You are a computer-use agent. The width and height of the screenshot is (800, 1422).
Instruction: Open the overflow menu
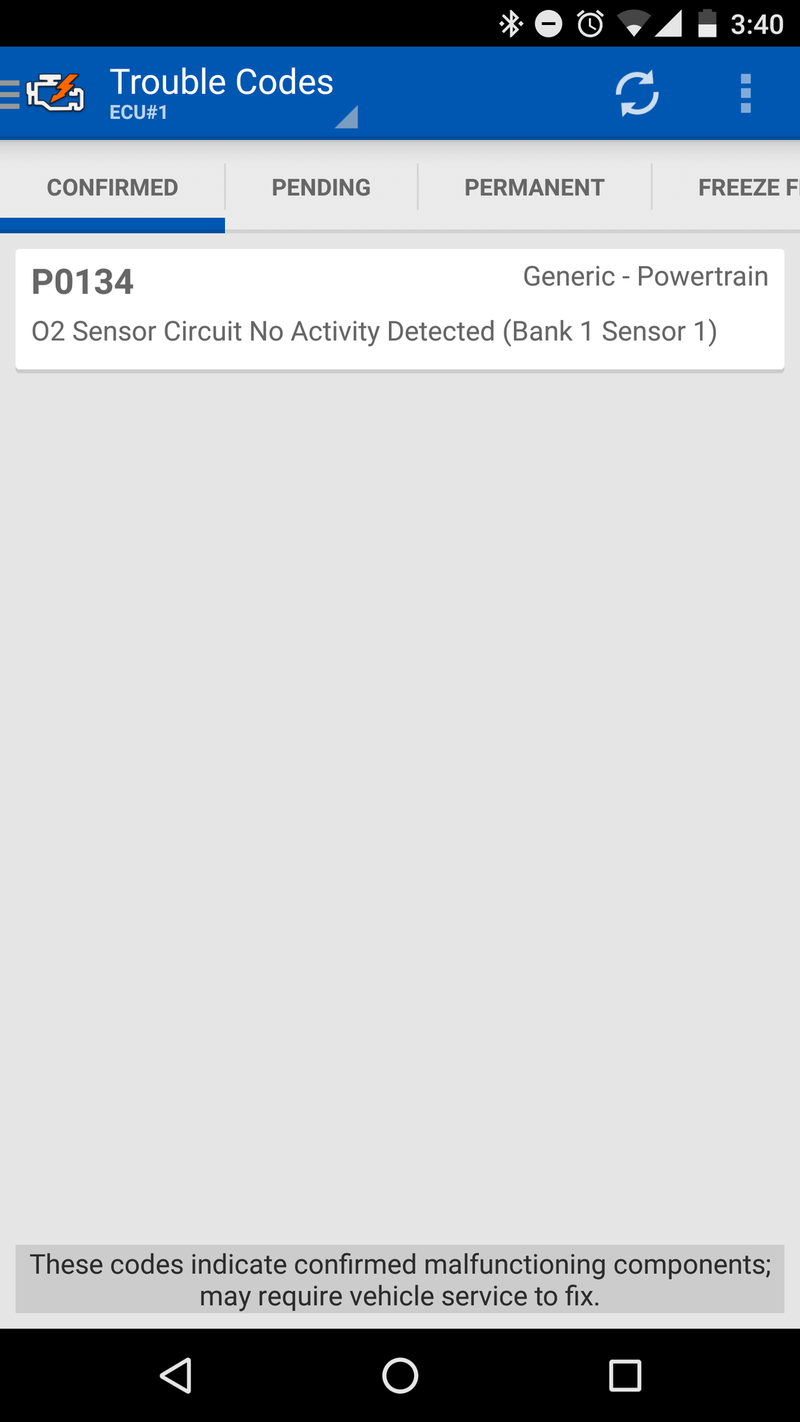click(745, 93)
